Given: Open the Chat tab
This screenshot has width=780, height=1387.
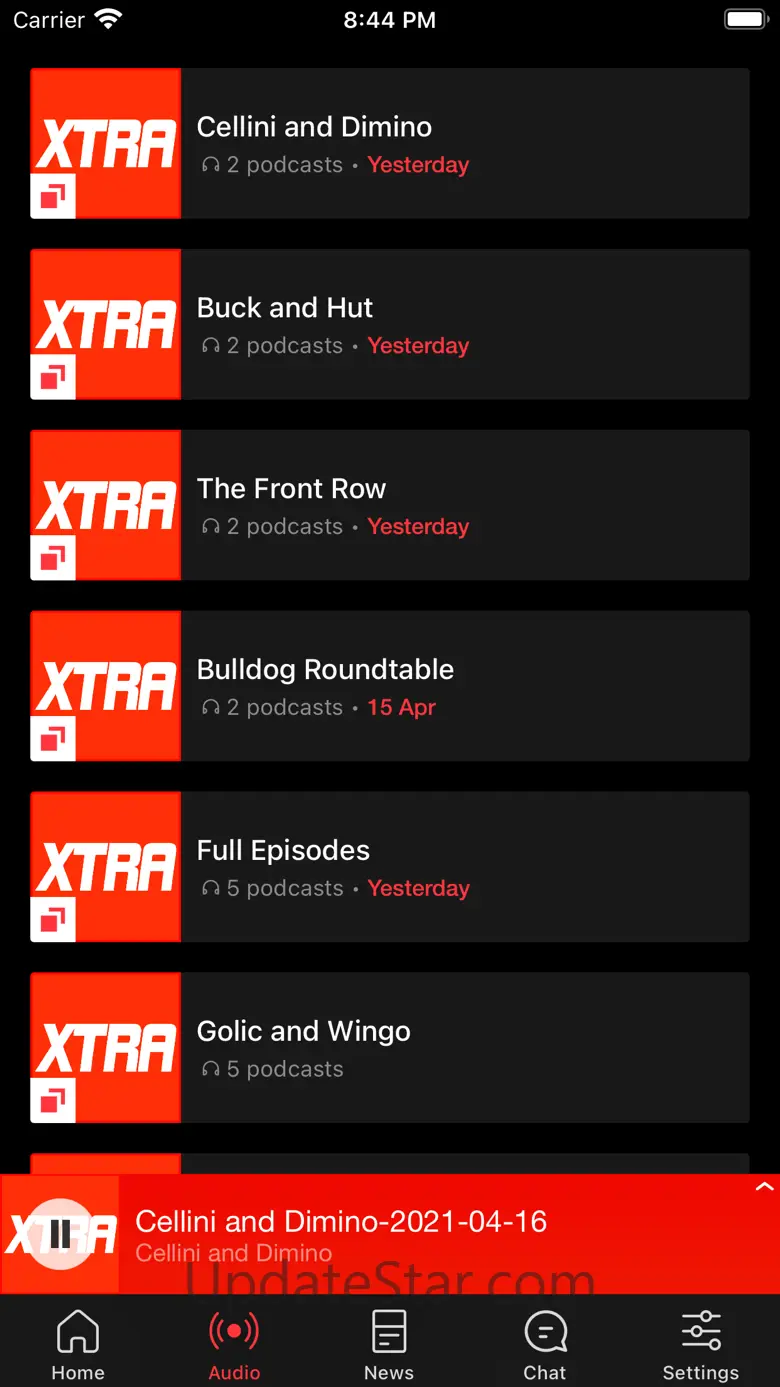Looking at the screenshot, I should point(545,1345).
